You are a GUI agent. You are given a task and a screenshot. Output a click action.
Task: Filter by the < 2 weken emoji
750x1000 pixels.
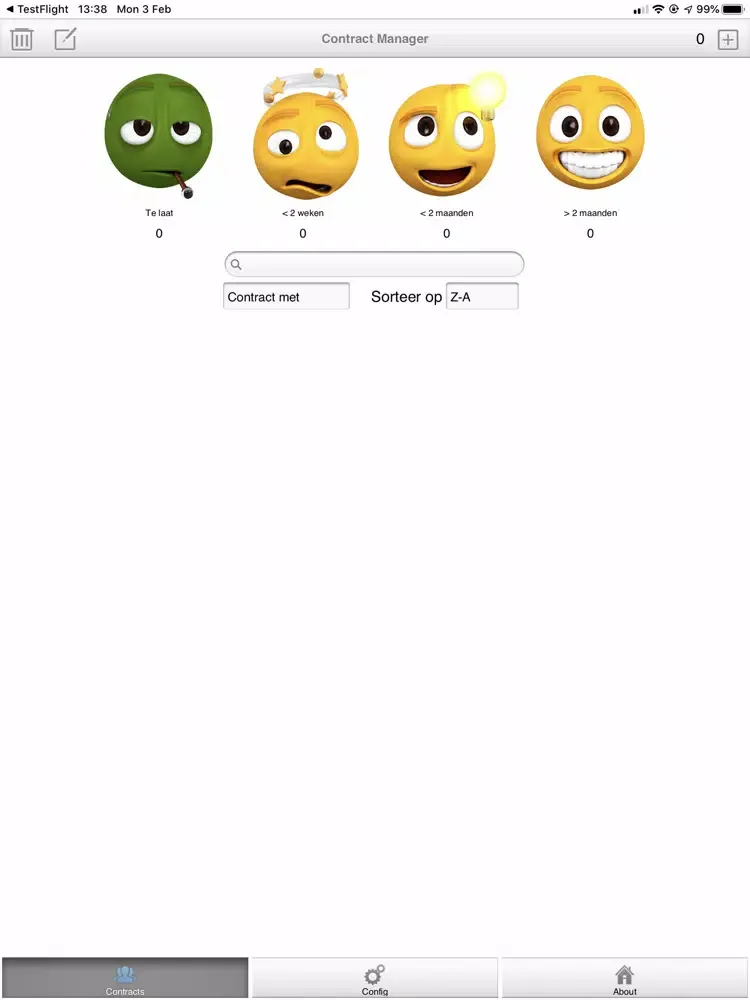tap(303, 135)
